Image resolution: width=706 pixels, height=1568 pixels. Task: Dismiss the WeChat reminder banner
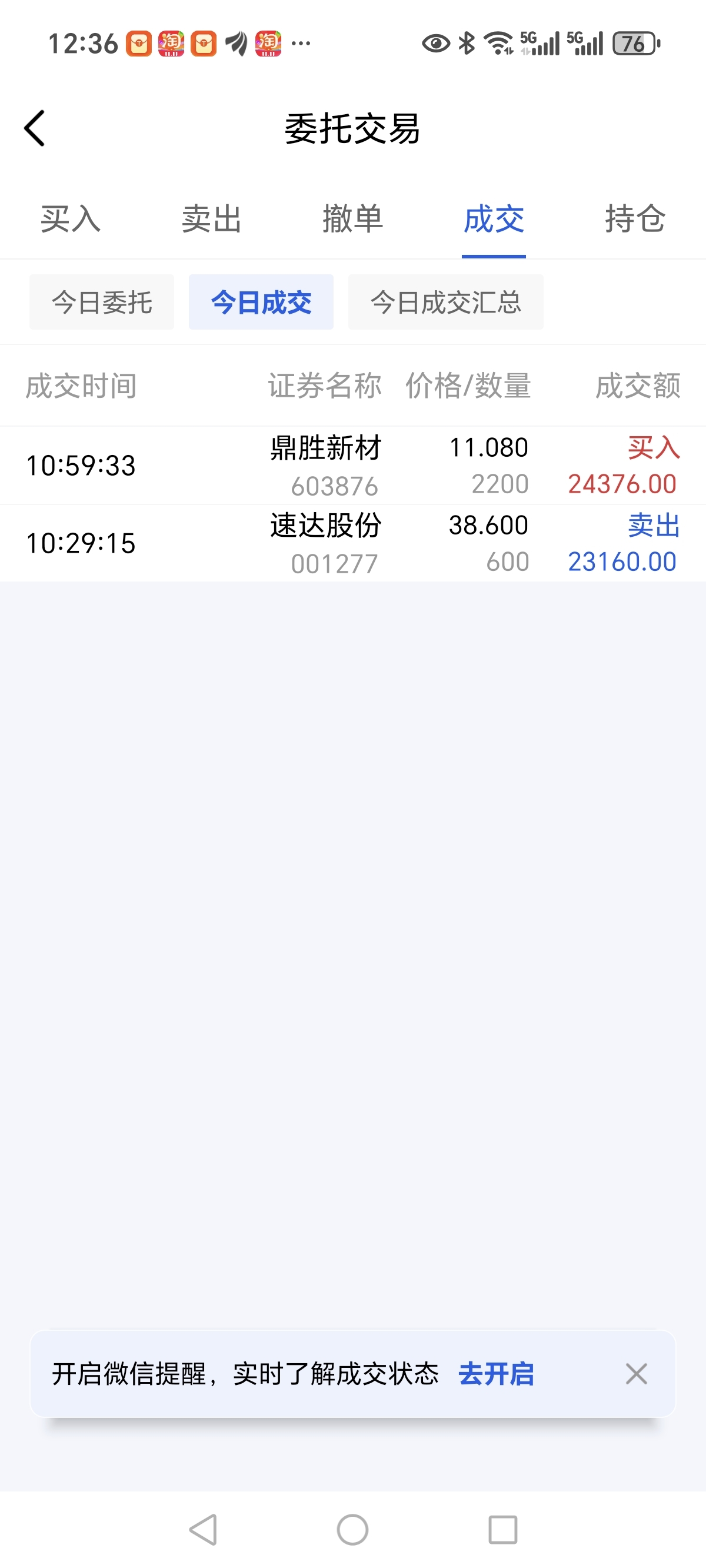coord(636,1374)
